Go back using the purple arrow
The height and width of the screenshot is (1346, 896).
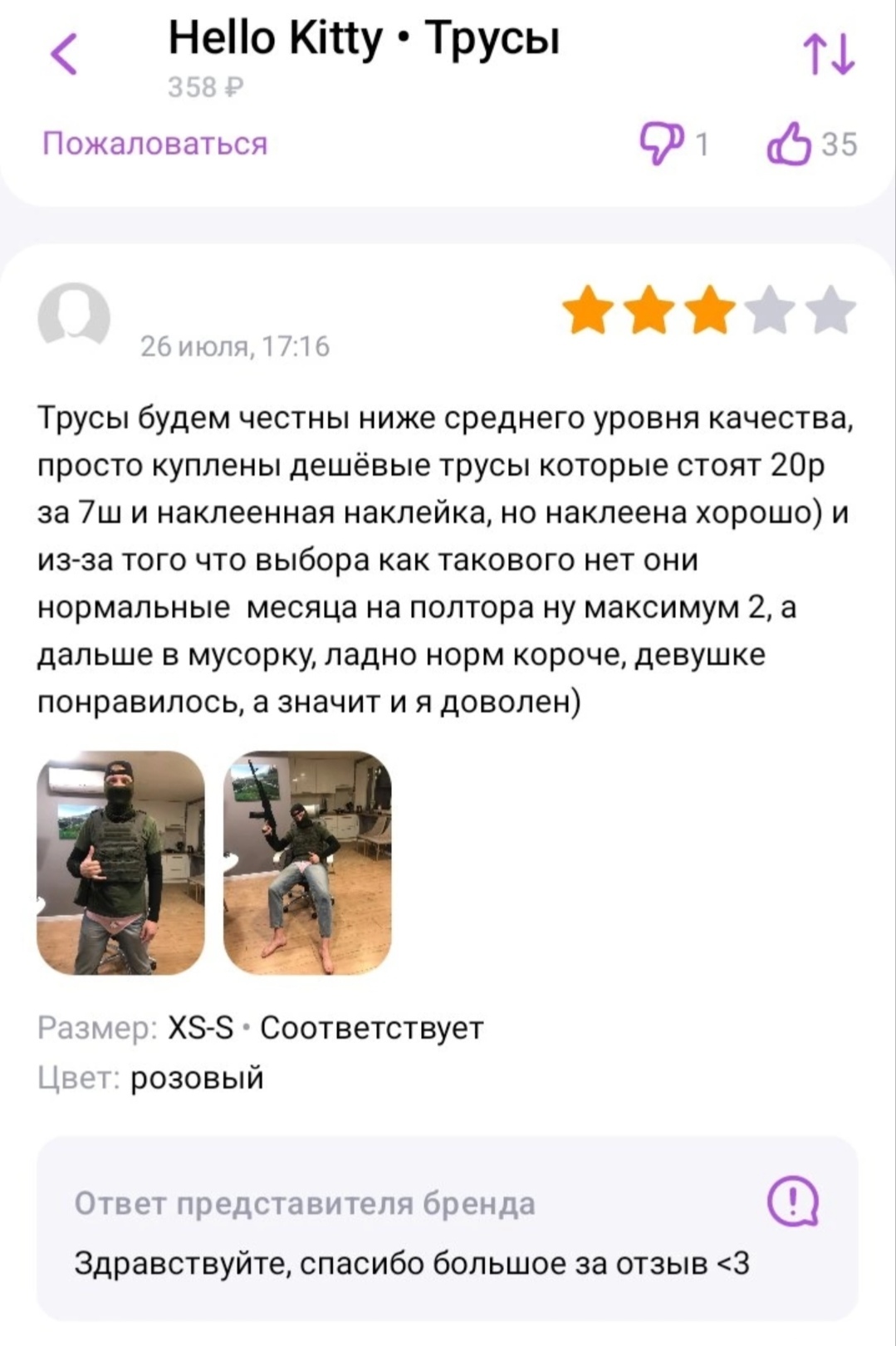[x=64, y=55]
